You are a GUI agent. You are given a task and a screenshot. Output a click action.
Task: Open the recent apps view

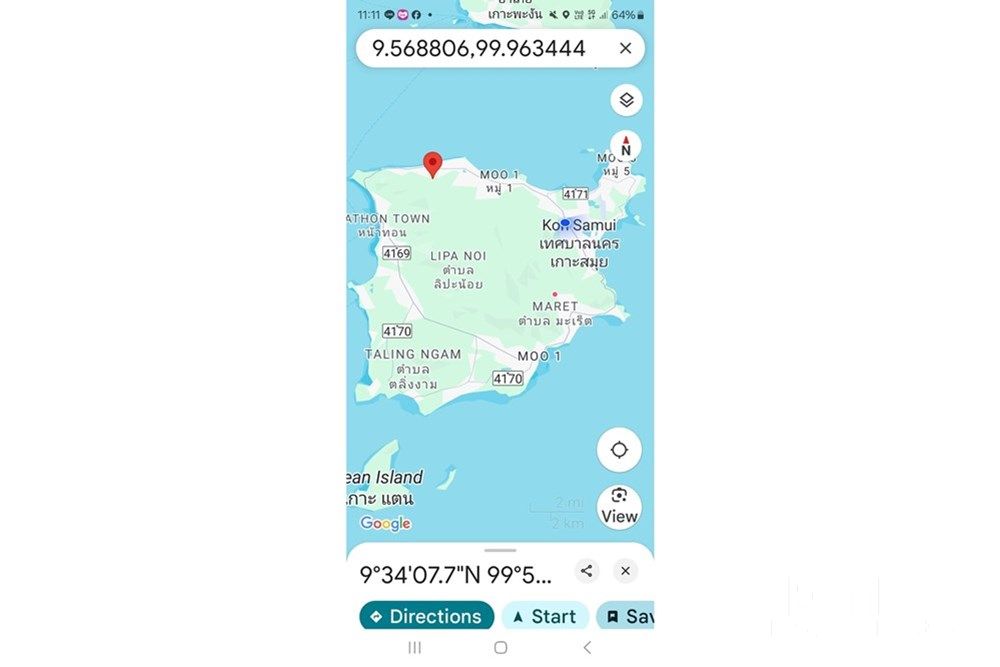[414, 647]
